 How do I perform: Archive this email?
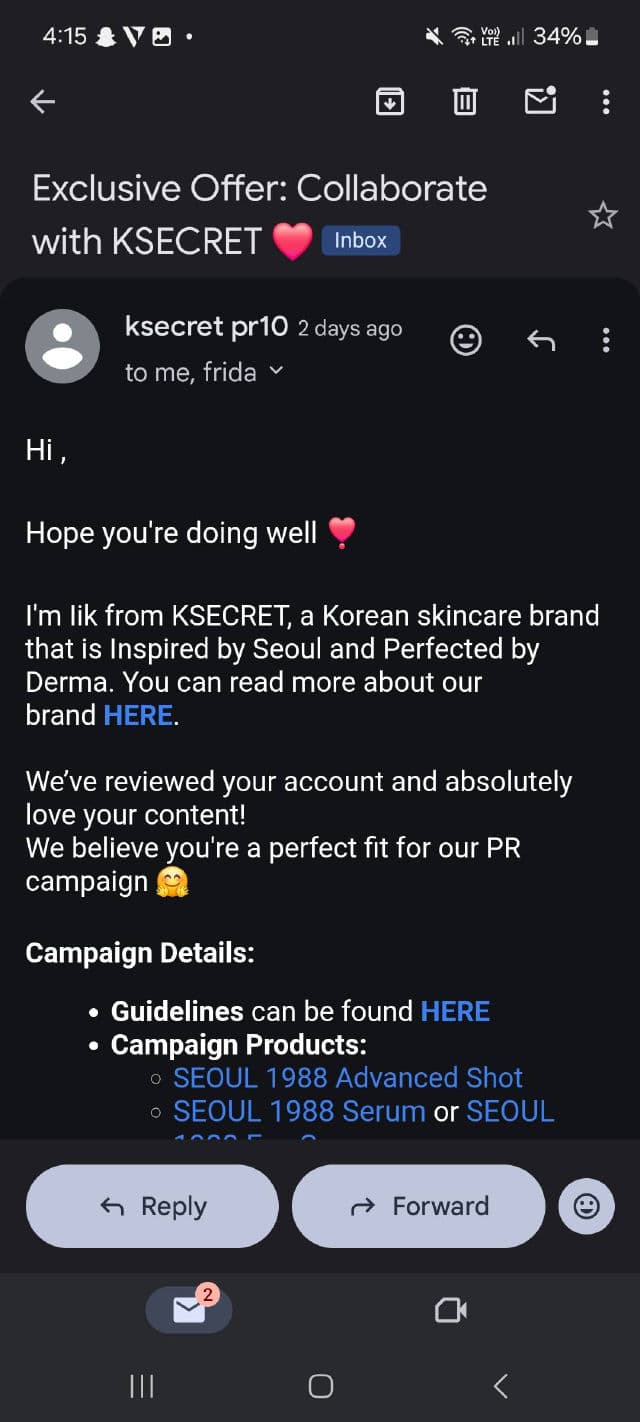click(x=390, y=101)
